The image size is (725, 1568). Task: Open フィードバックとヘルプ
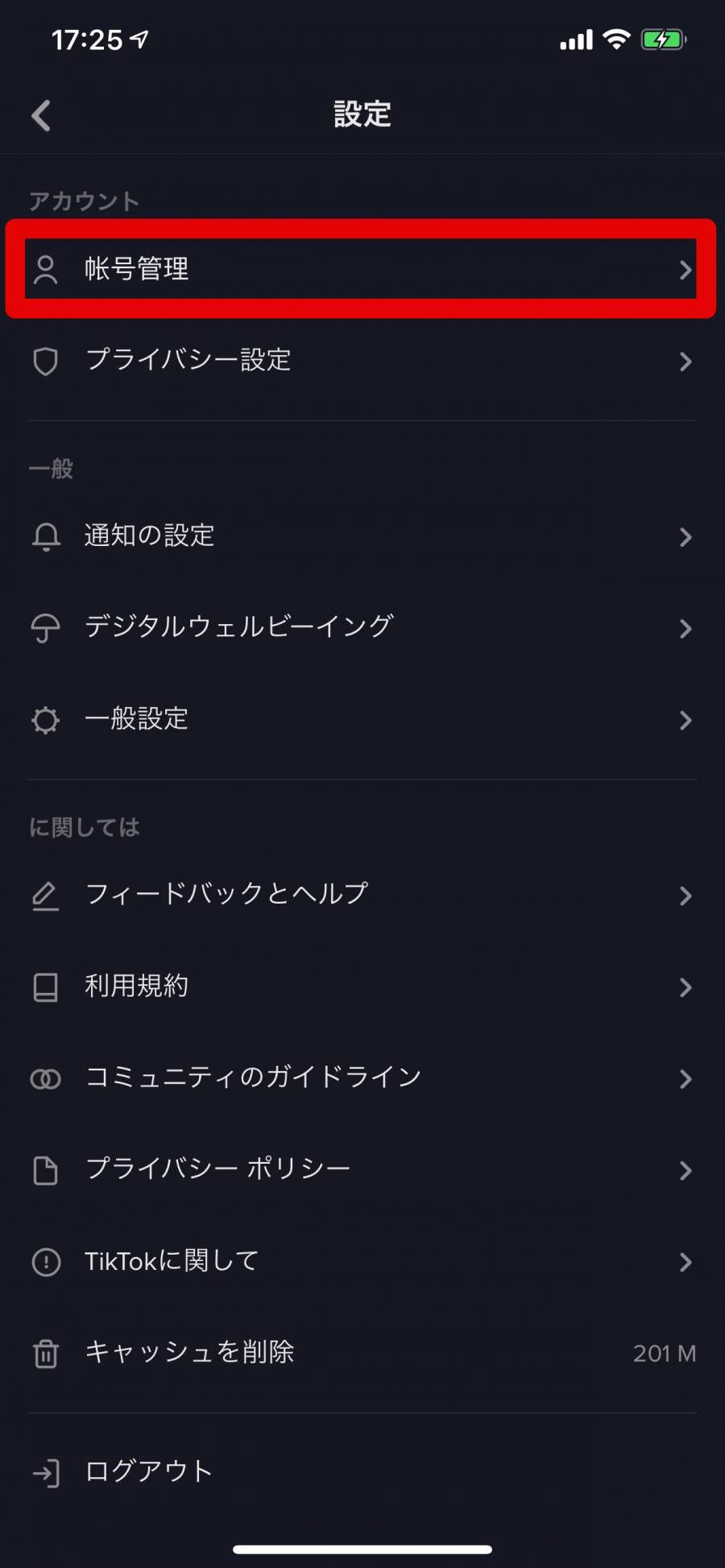click(362, 895)
